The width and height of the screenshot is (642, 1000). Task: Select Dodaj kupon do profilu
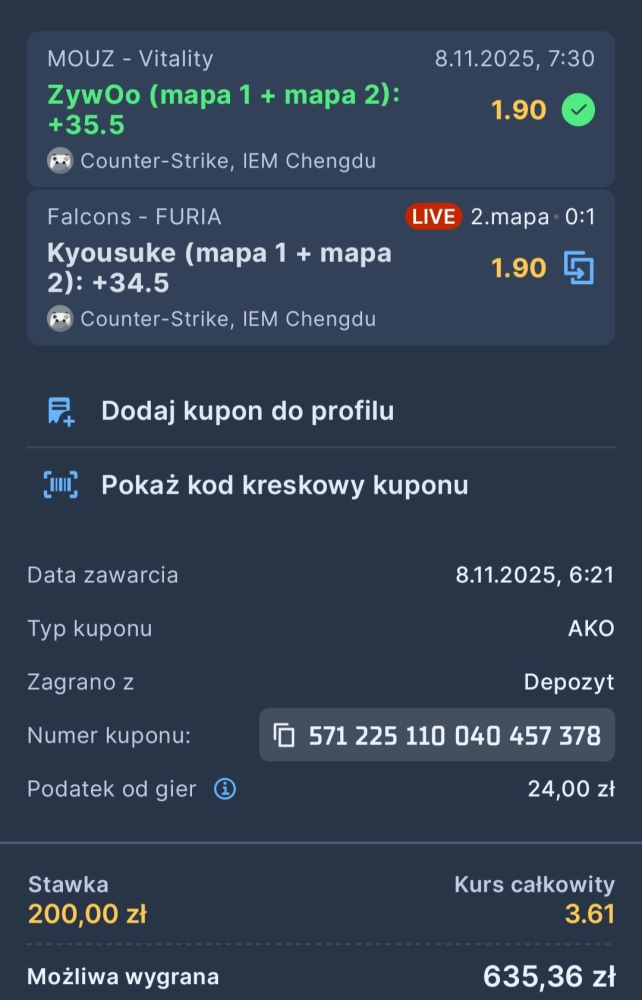247,411
